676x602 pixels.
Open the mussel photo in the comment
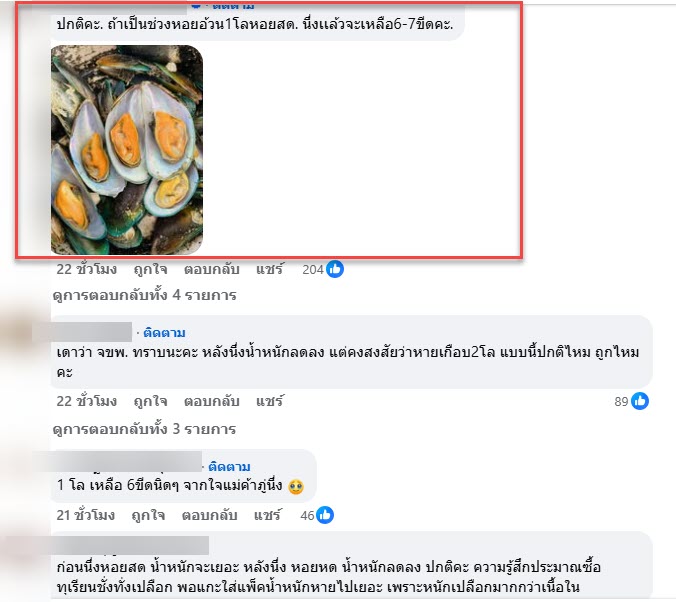pyautogui.click(x=127, y=150)
